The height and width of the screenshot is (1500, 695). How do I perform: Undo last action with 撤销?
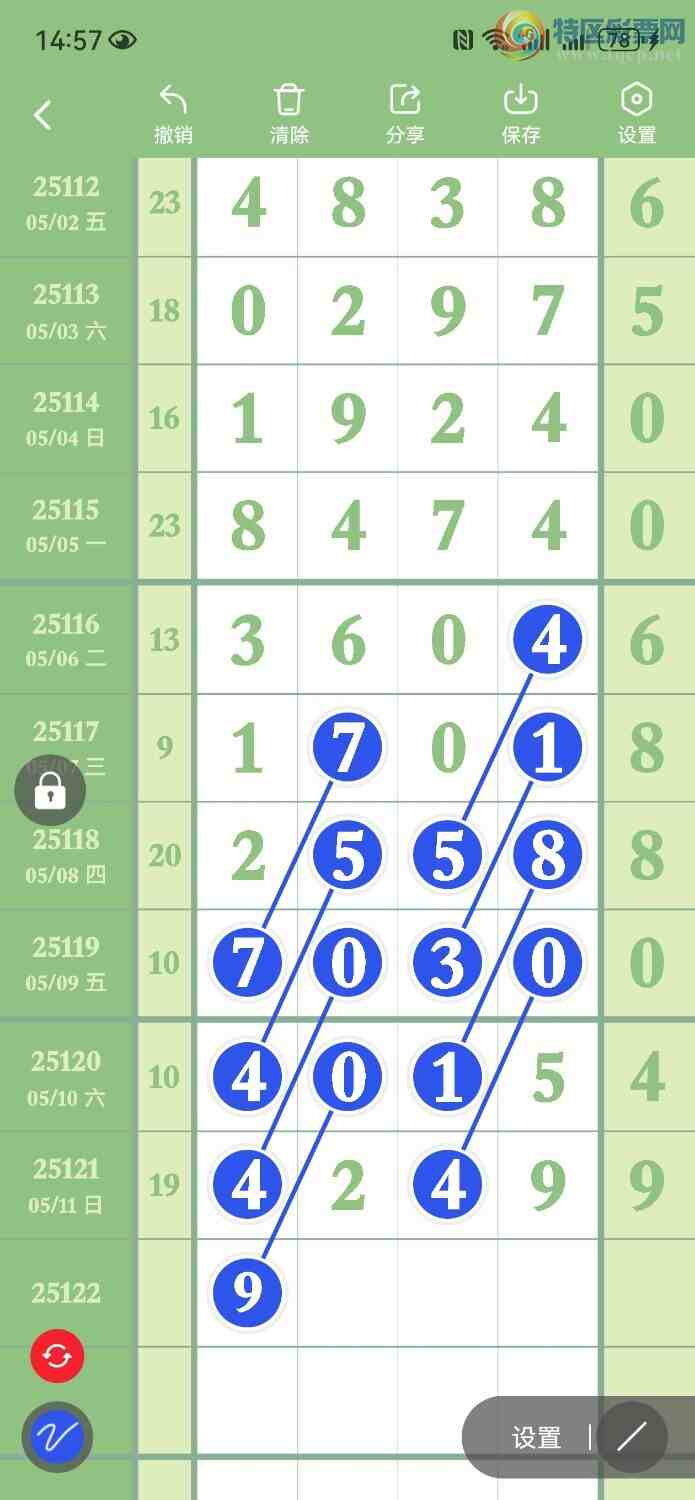pos(173,114)
